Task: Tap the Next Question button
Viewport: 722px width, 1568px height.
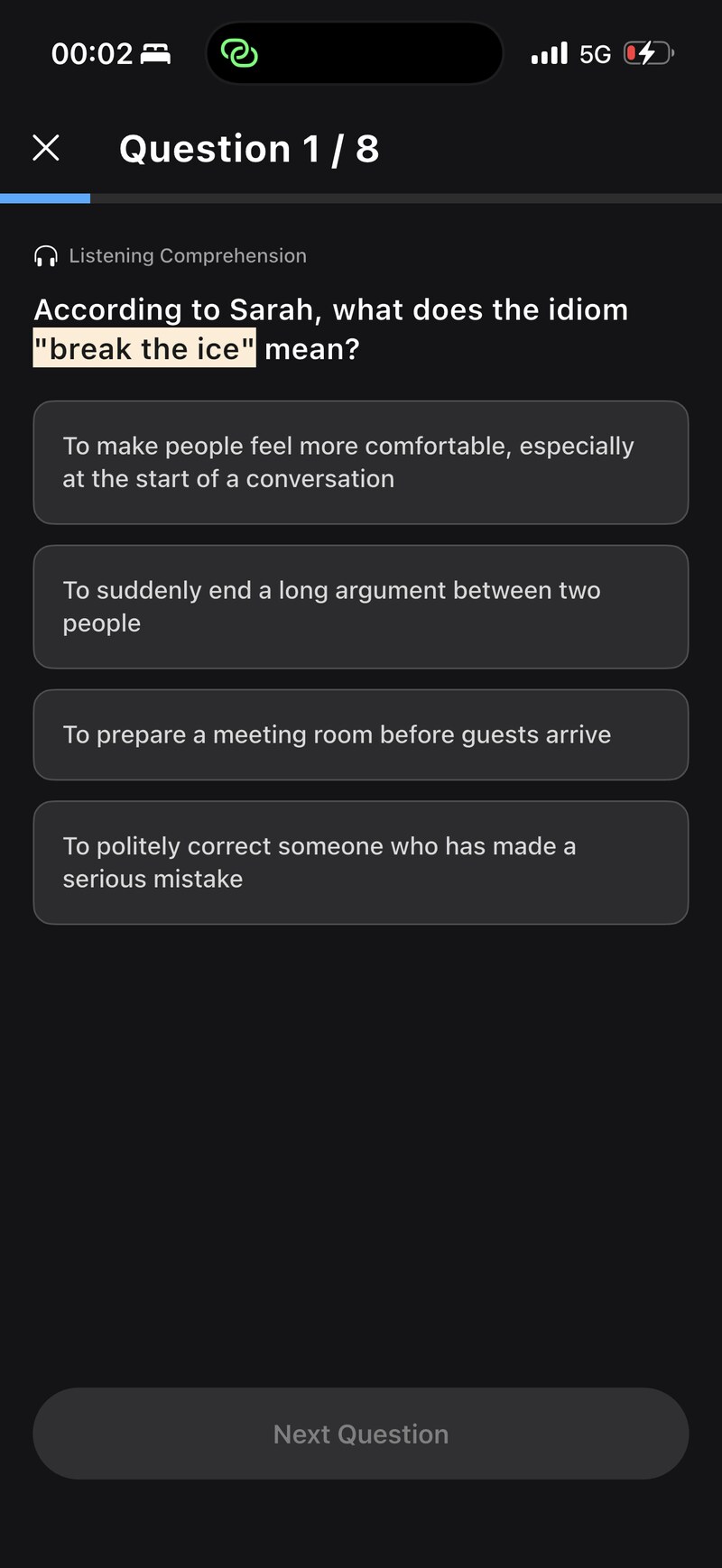Action: 361,1434
